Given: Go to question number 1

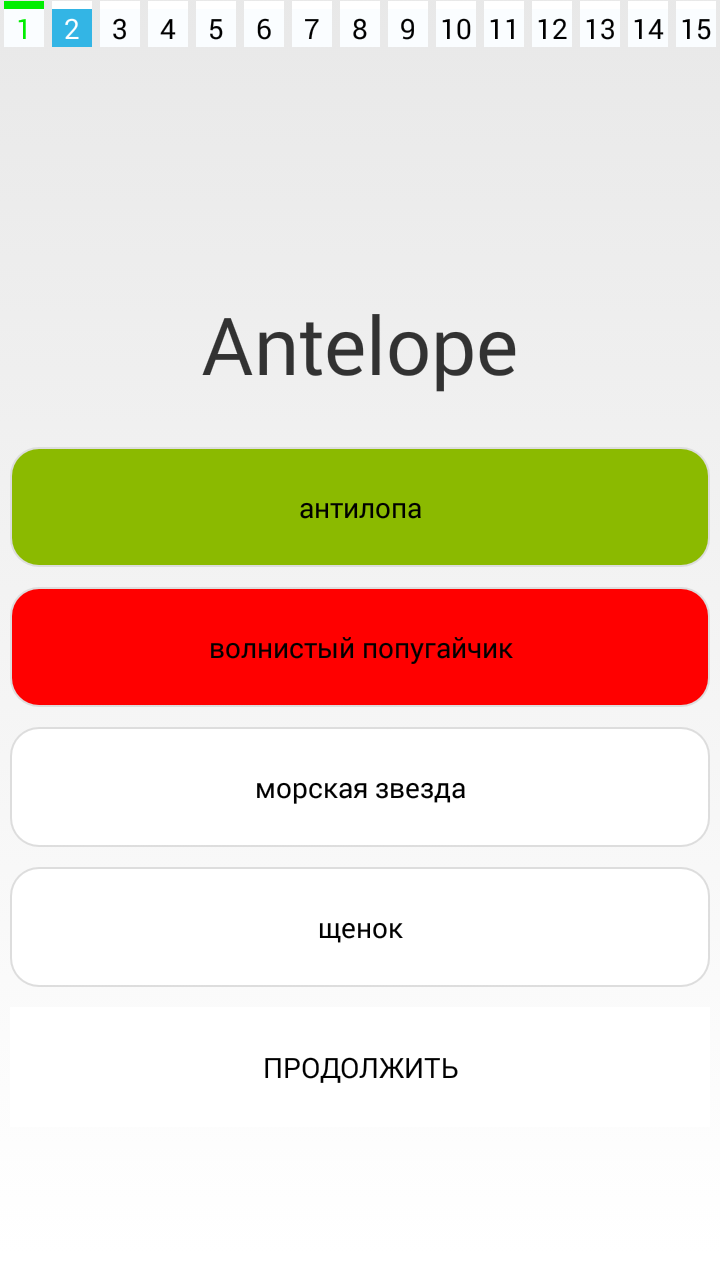Looking at the screenshot, I should [24, 28].
